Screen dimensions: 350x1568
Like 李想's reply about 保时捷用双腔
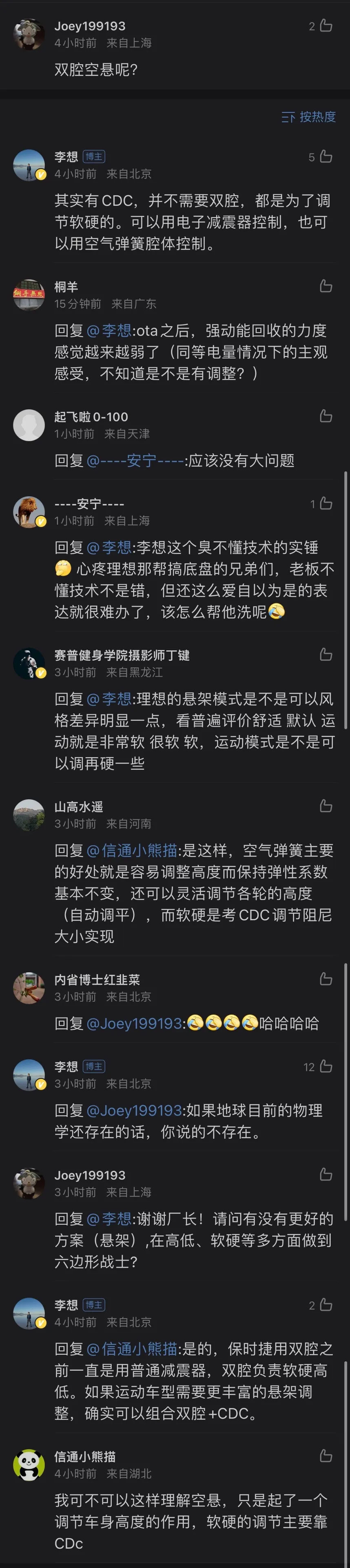pos(326,1305)
